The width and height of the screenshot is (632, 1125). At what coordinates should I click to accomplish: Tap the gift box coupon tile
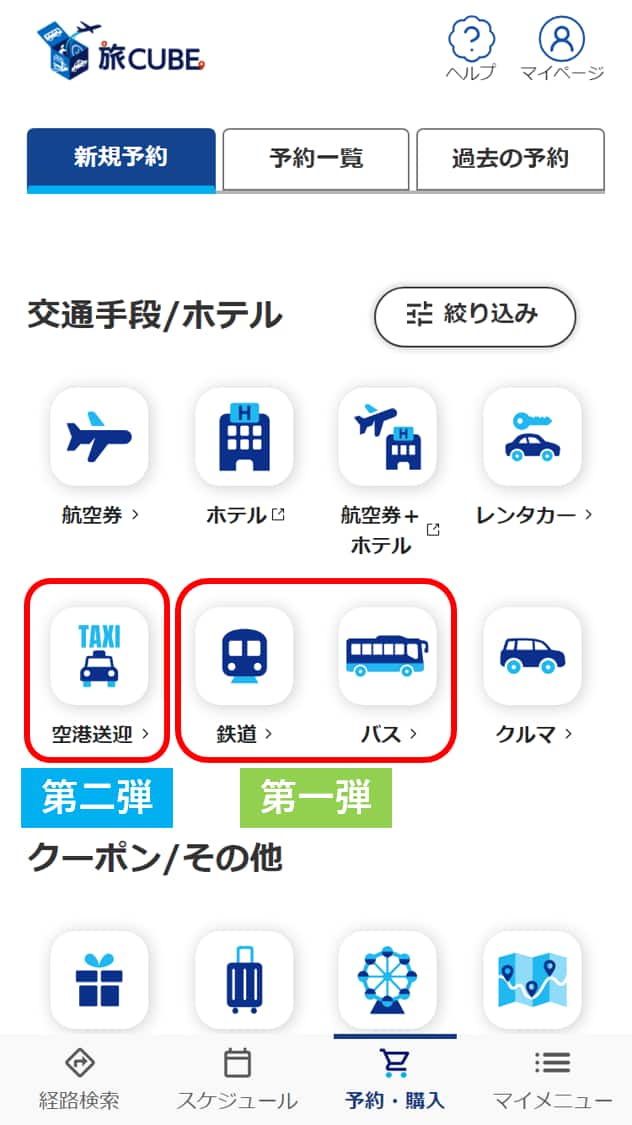pyautogui.click(x=99, y=980)
